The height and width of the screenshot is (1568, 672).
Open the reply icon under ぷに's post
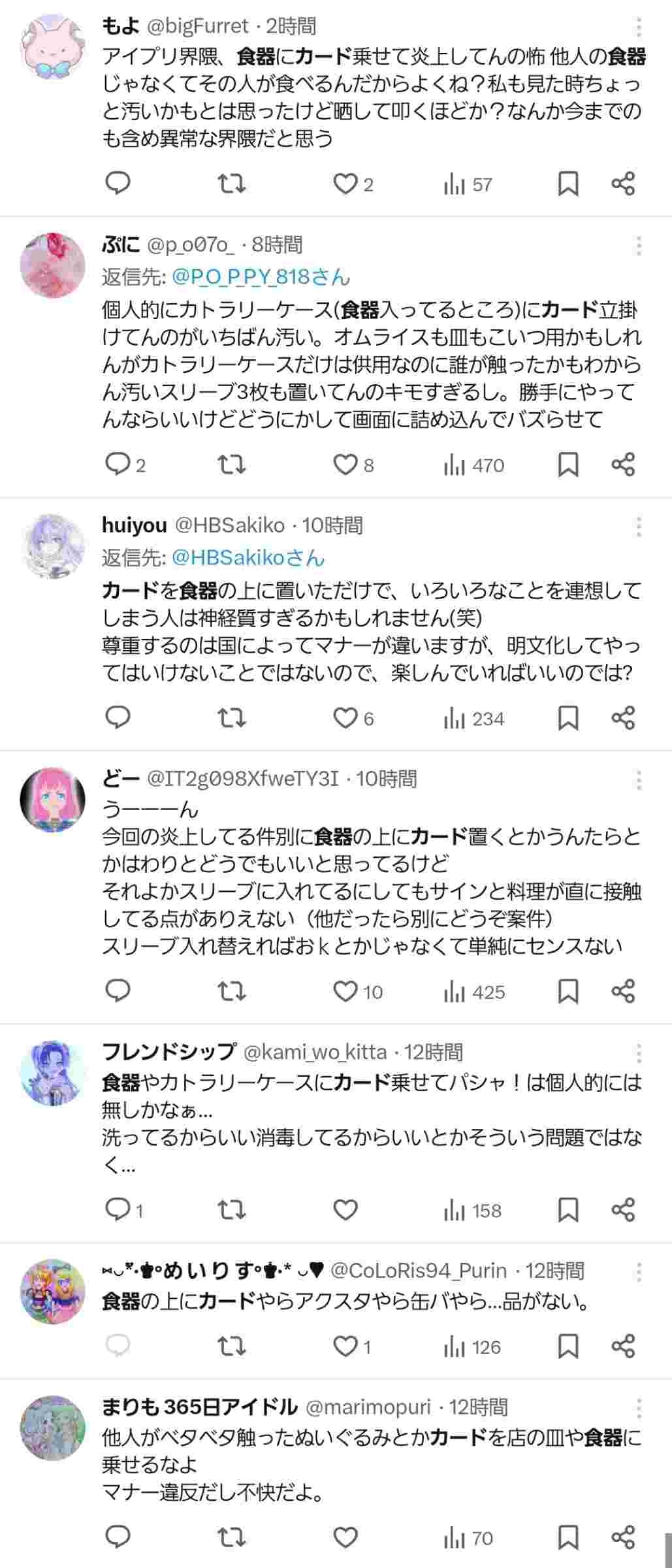pyautogui.click(x=118, y=465)
